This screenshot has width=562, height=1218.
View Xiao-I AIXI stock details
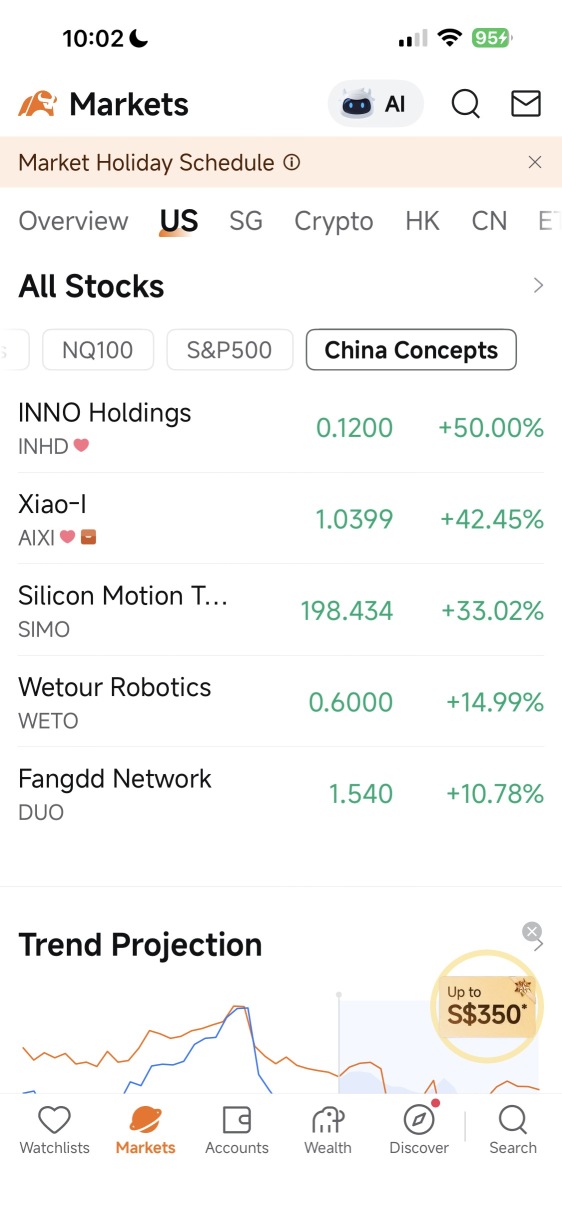(281, 519)
